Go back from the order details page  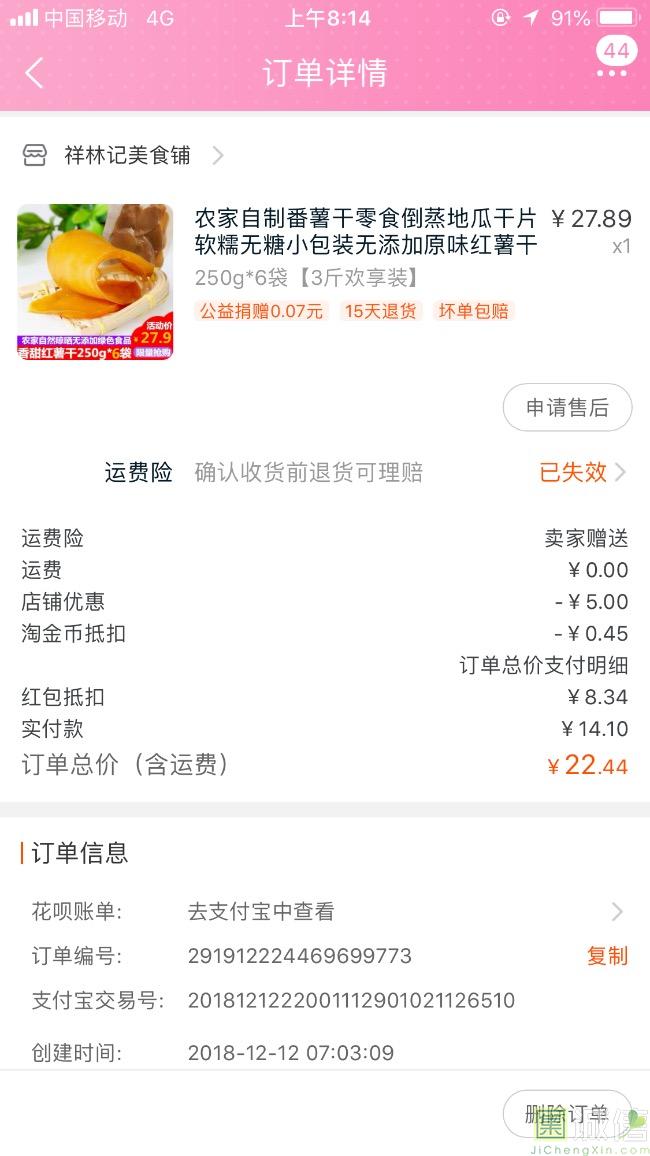tap(35, 73)
